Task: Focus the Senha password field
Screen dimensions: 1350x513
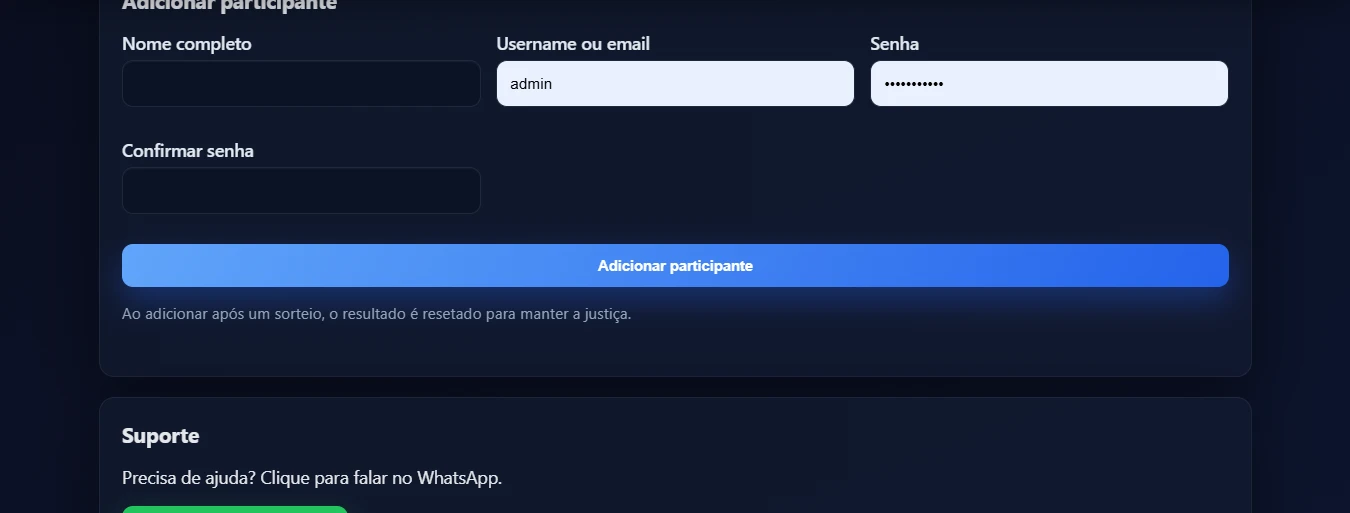Action: 1049,84
